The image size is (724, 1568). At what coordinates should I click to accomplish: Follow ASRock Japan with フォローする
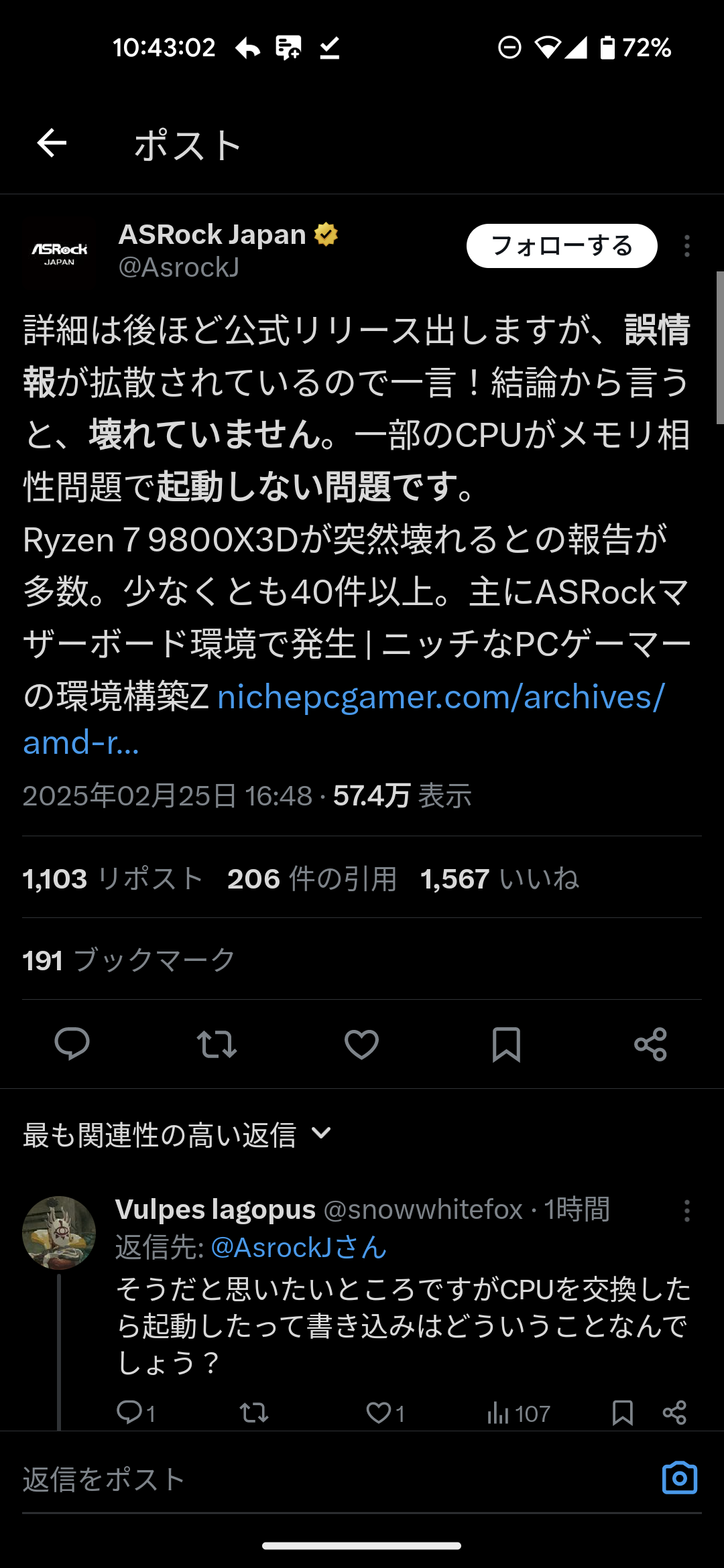561,246
